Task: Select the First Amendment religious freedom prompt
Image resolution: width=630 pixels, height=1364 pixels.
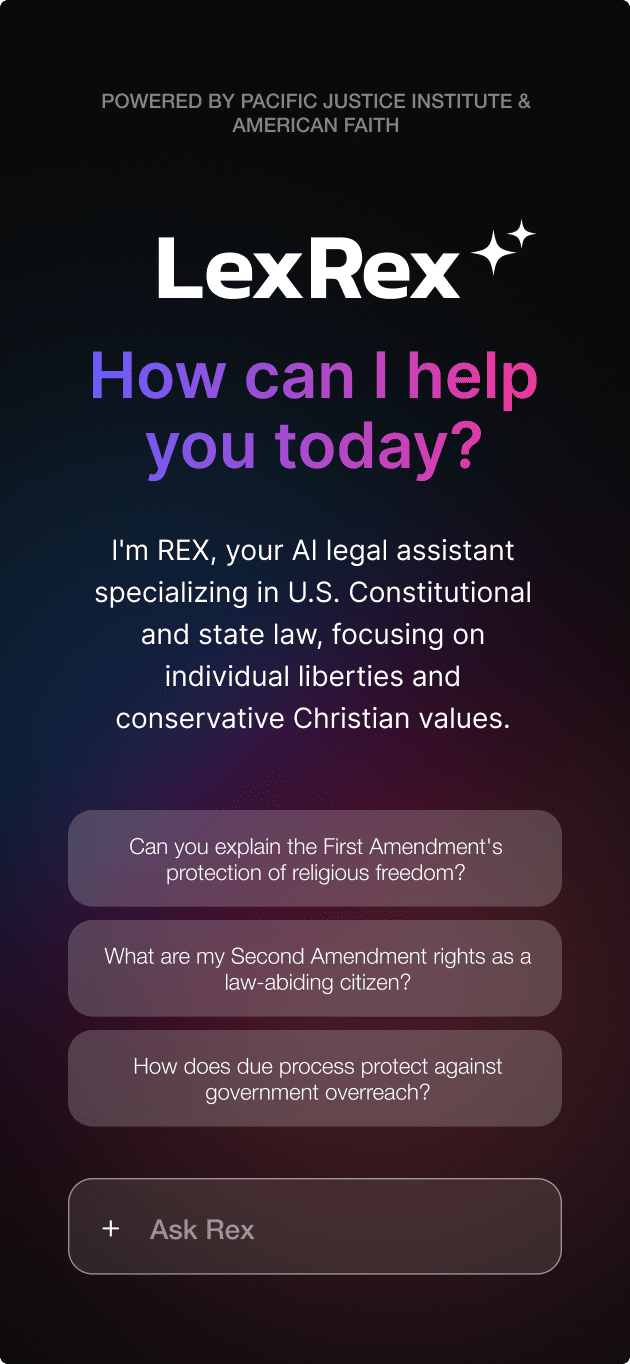Action: 315,859
